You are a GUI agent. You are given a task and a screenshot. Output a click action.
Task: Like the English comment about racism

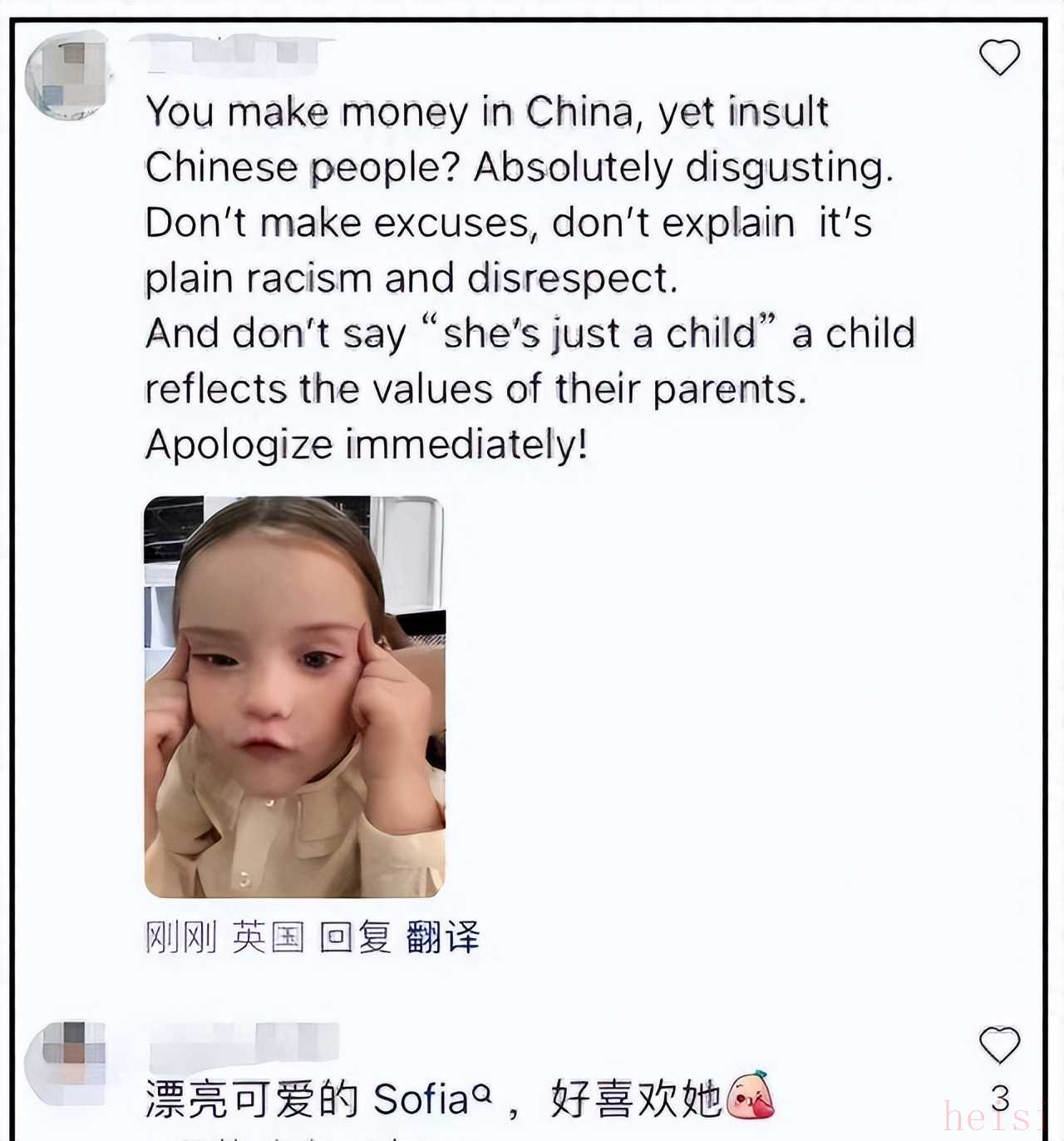point(998,58)
